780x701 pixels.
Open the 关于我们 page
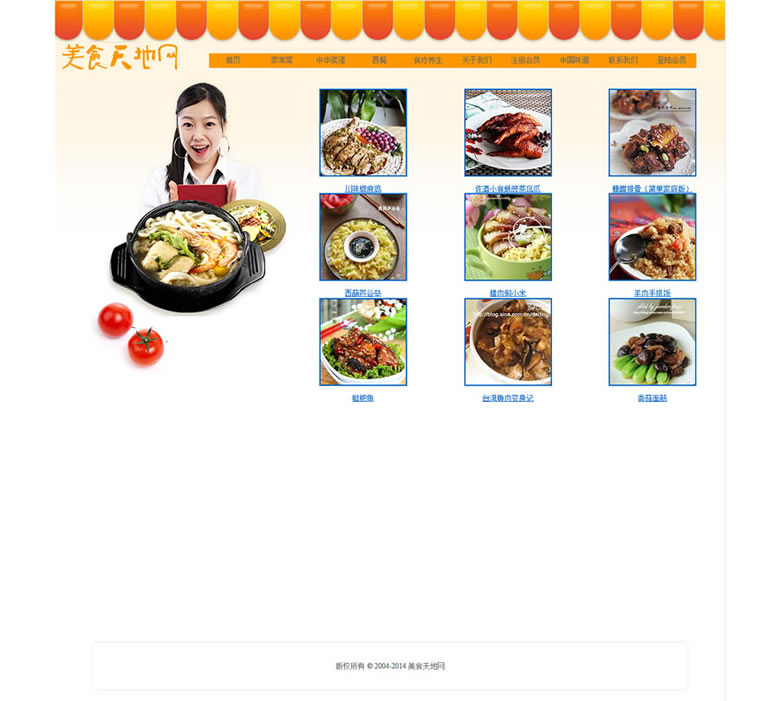pyautogui.click(x=477, y=60)
